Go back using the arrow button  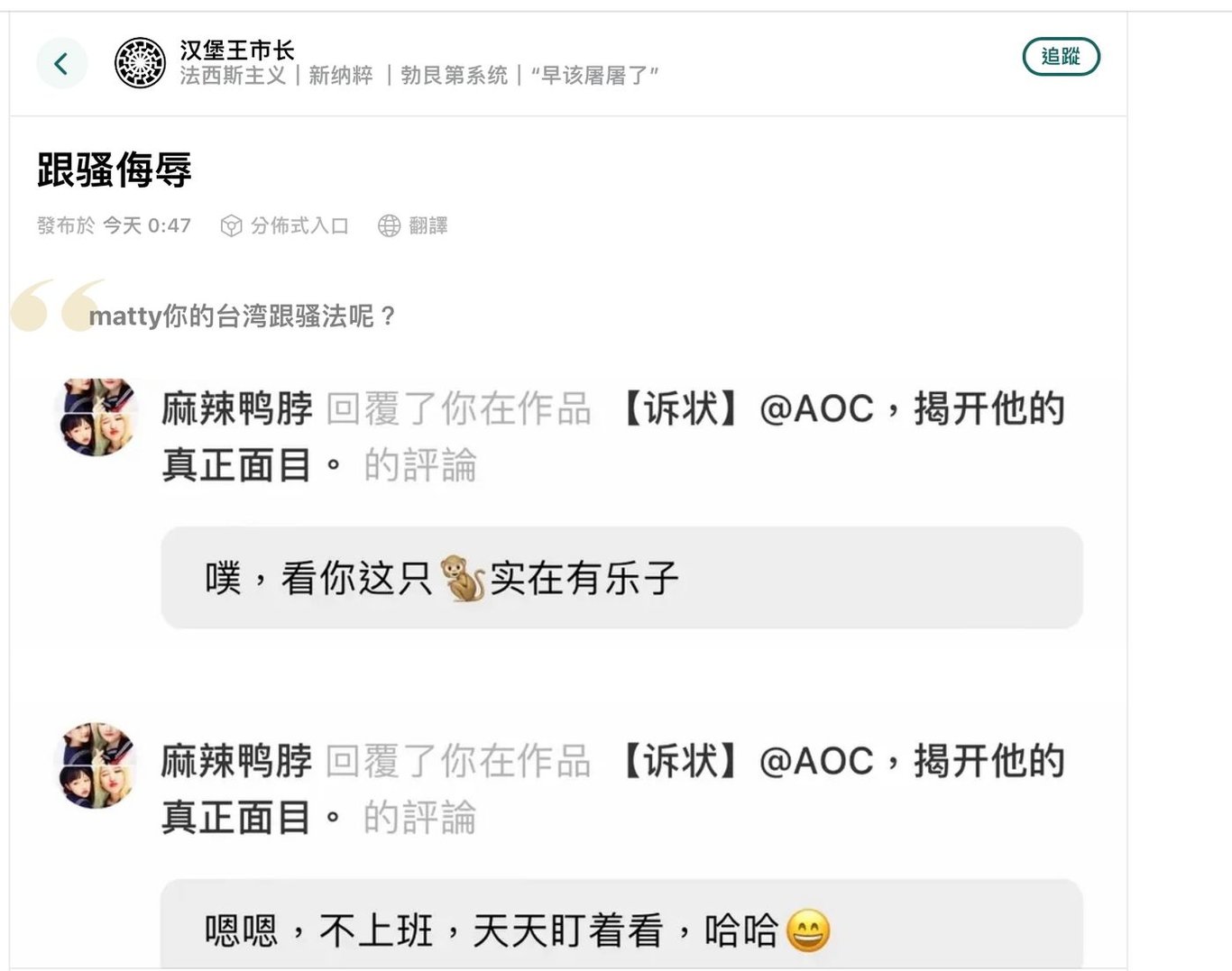coord(61,63)
